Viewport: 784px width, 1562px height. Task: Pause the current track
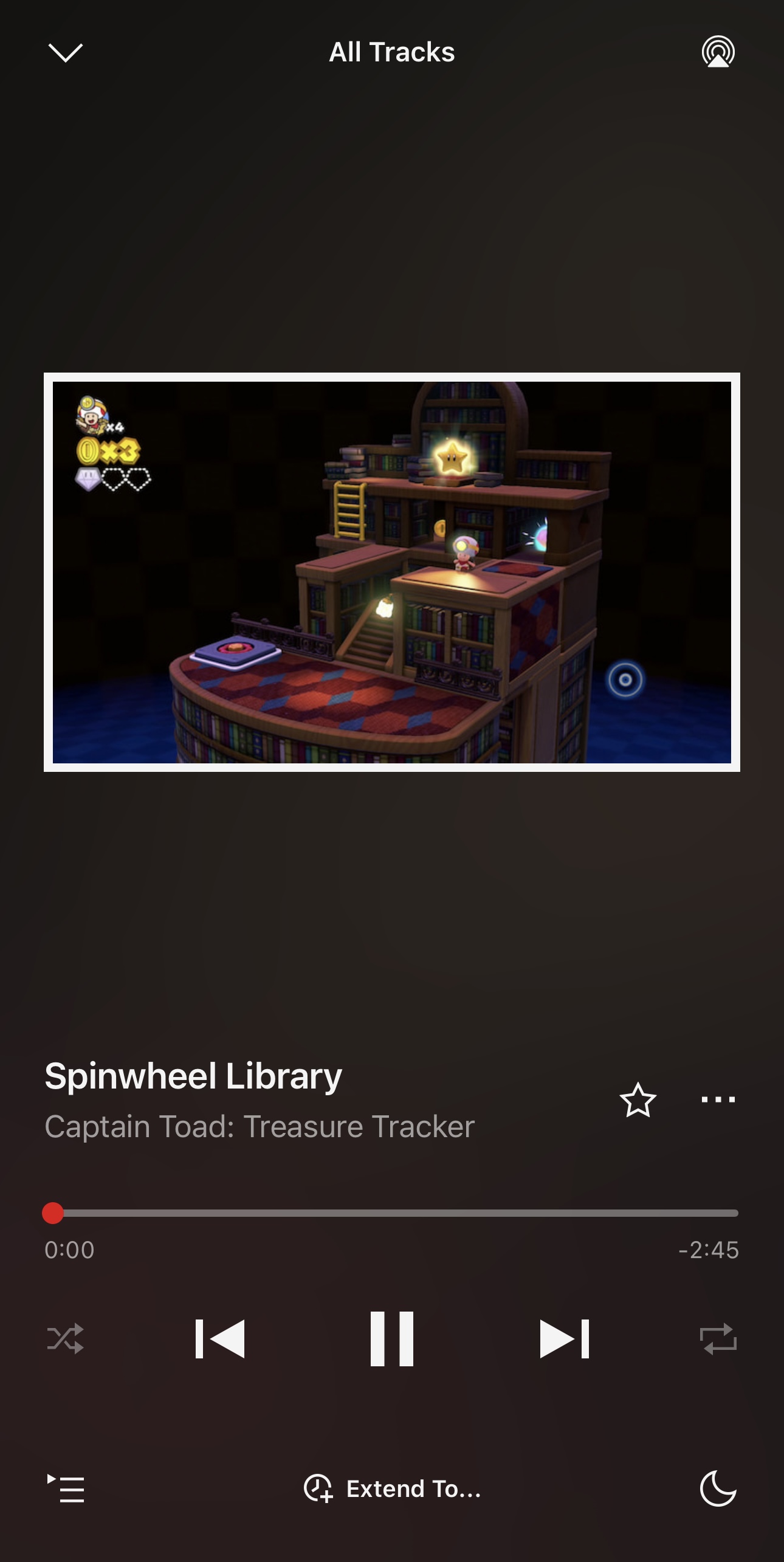[x=392, y=1338]
